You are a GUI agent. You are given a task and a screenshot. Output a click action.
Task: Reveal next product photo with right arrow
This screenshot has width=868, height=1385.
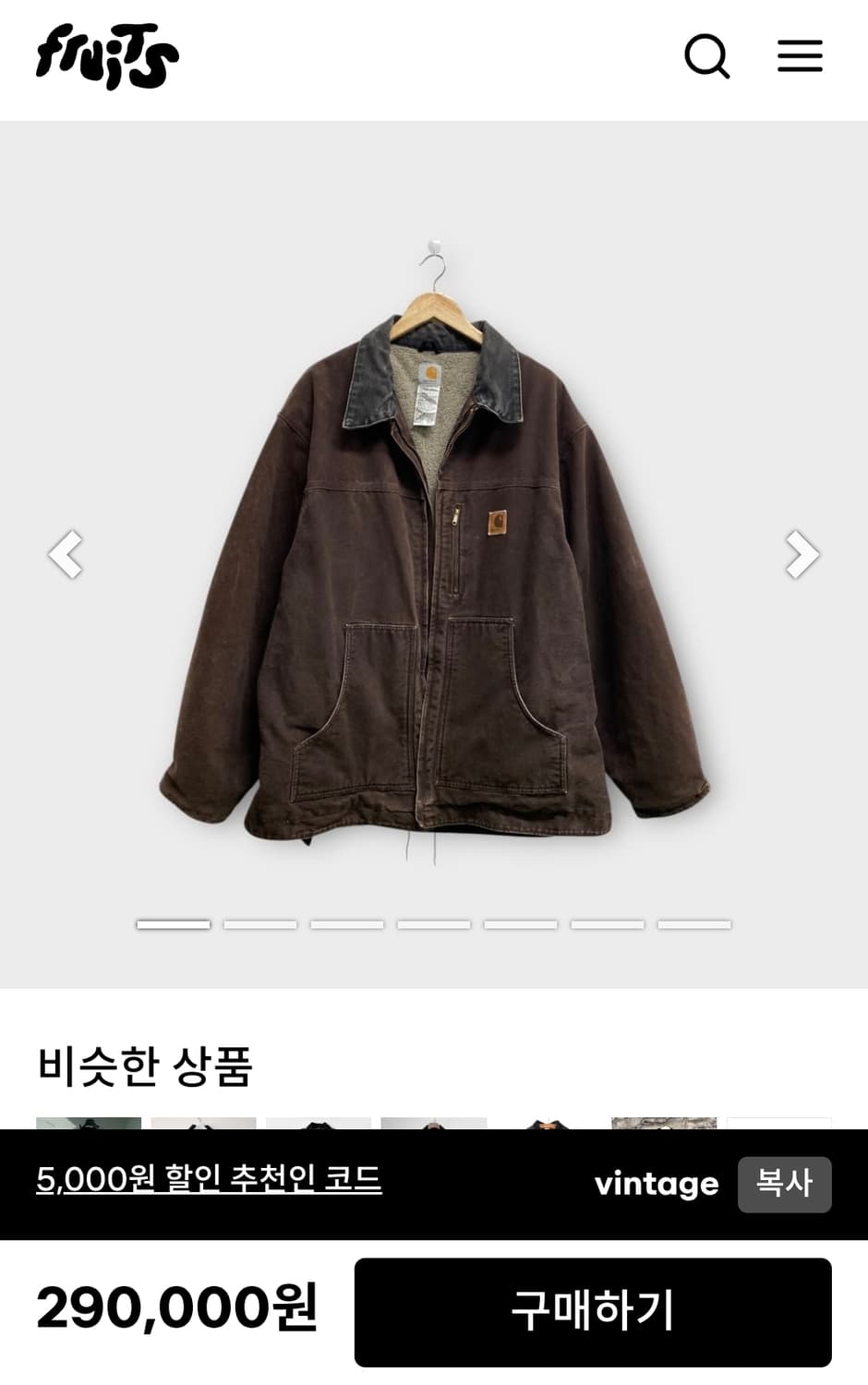pos(802,554)
